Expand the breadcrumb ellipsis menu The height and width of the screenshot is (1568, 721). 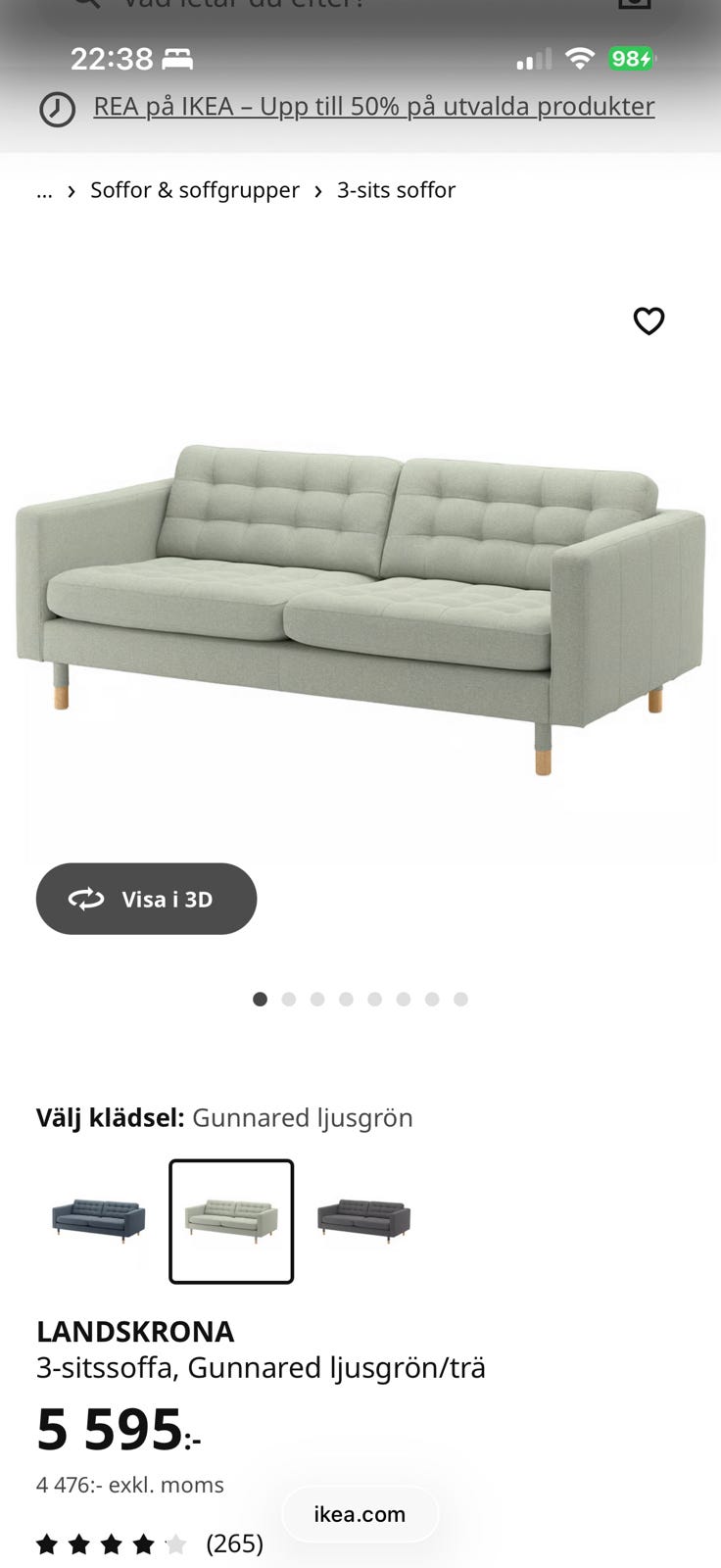click(44, 190)
